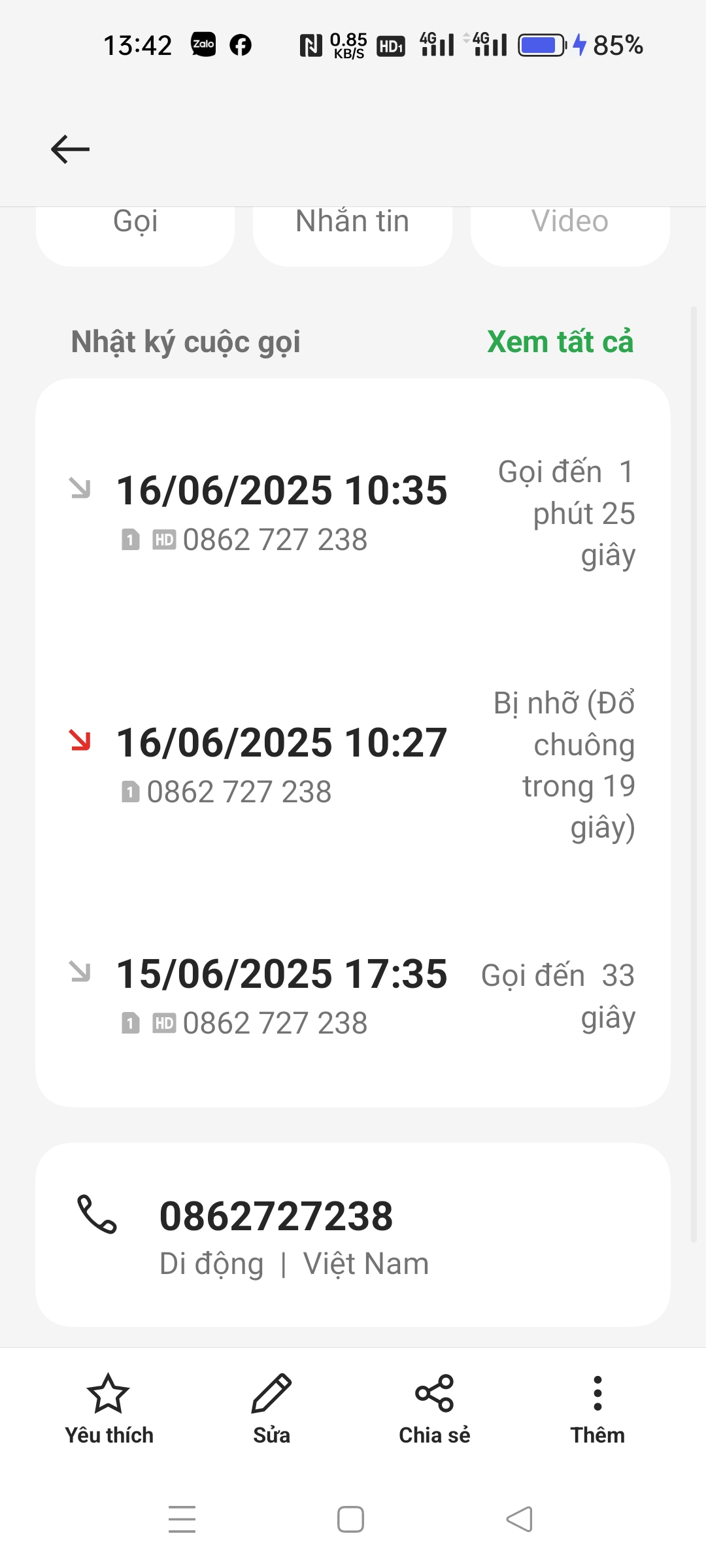Go back using the top arrow
This screenshot has height=1568, width=706.
pyautogui.click(x=70, y=150)
